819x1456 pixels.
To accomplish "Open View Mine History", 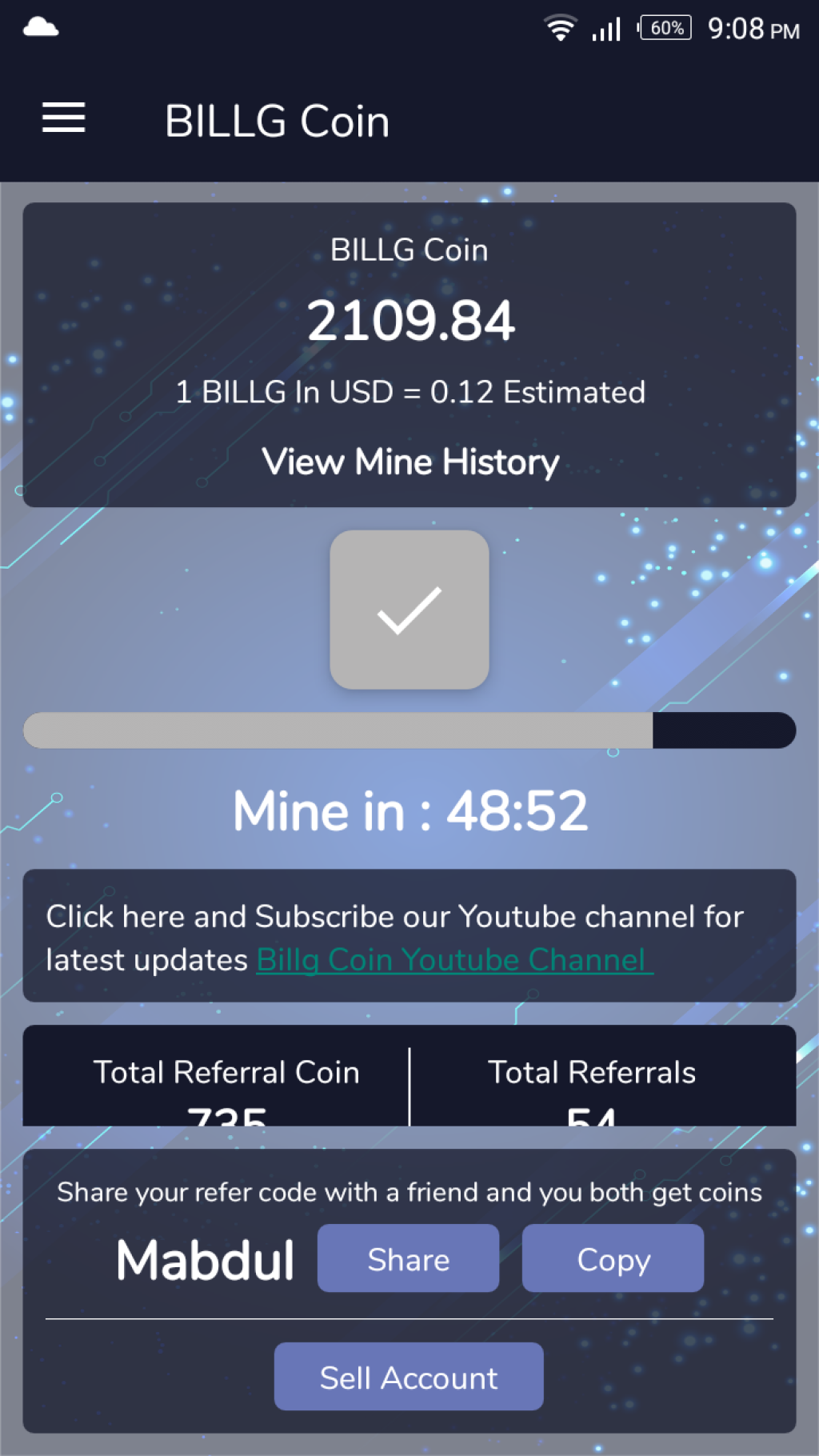I will (409, 462).
